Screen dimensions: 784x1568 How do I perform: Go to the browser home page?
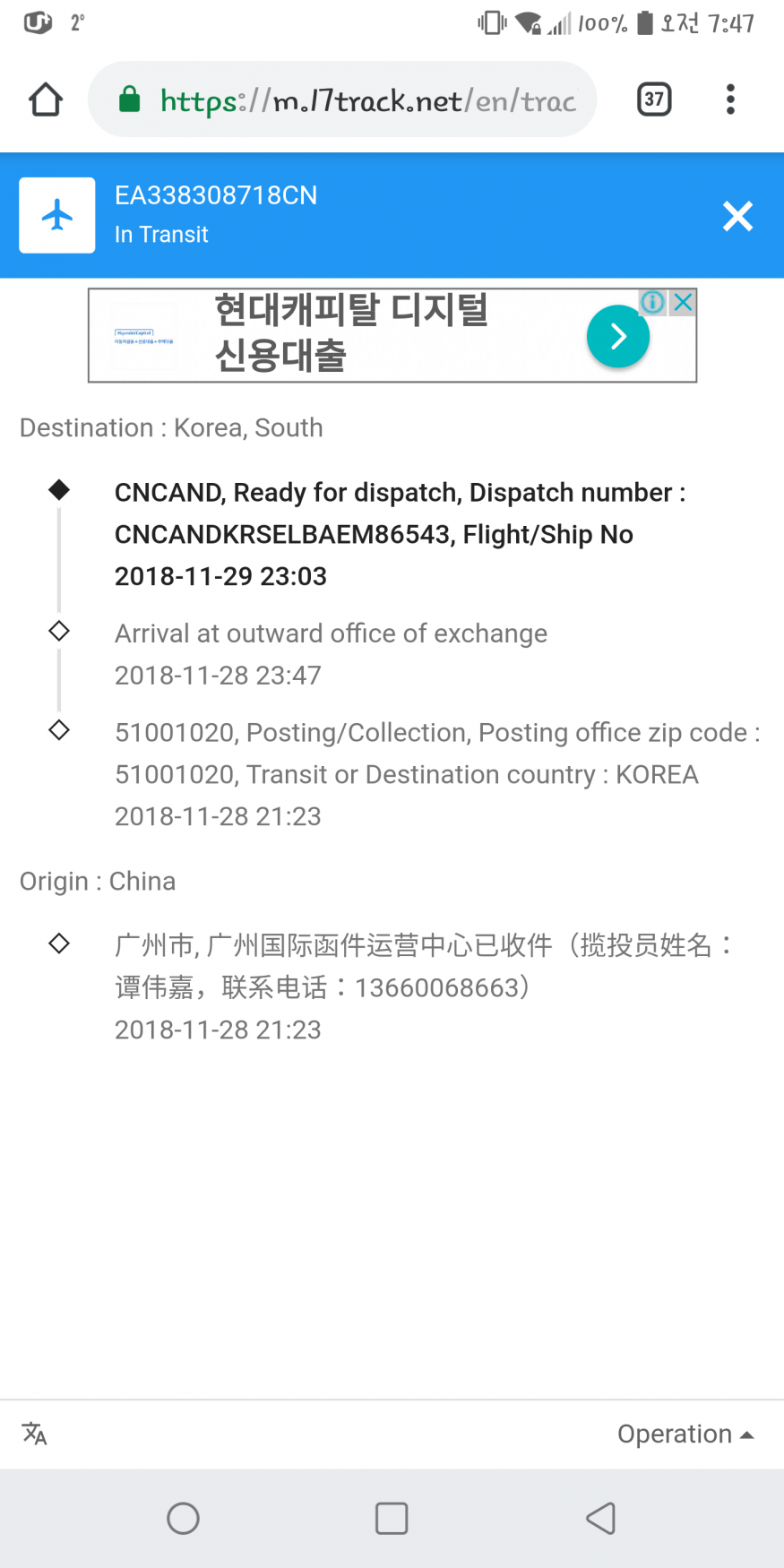click(46, 99)
